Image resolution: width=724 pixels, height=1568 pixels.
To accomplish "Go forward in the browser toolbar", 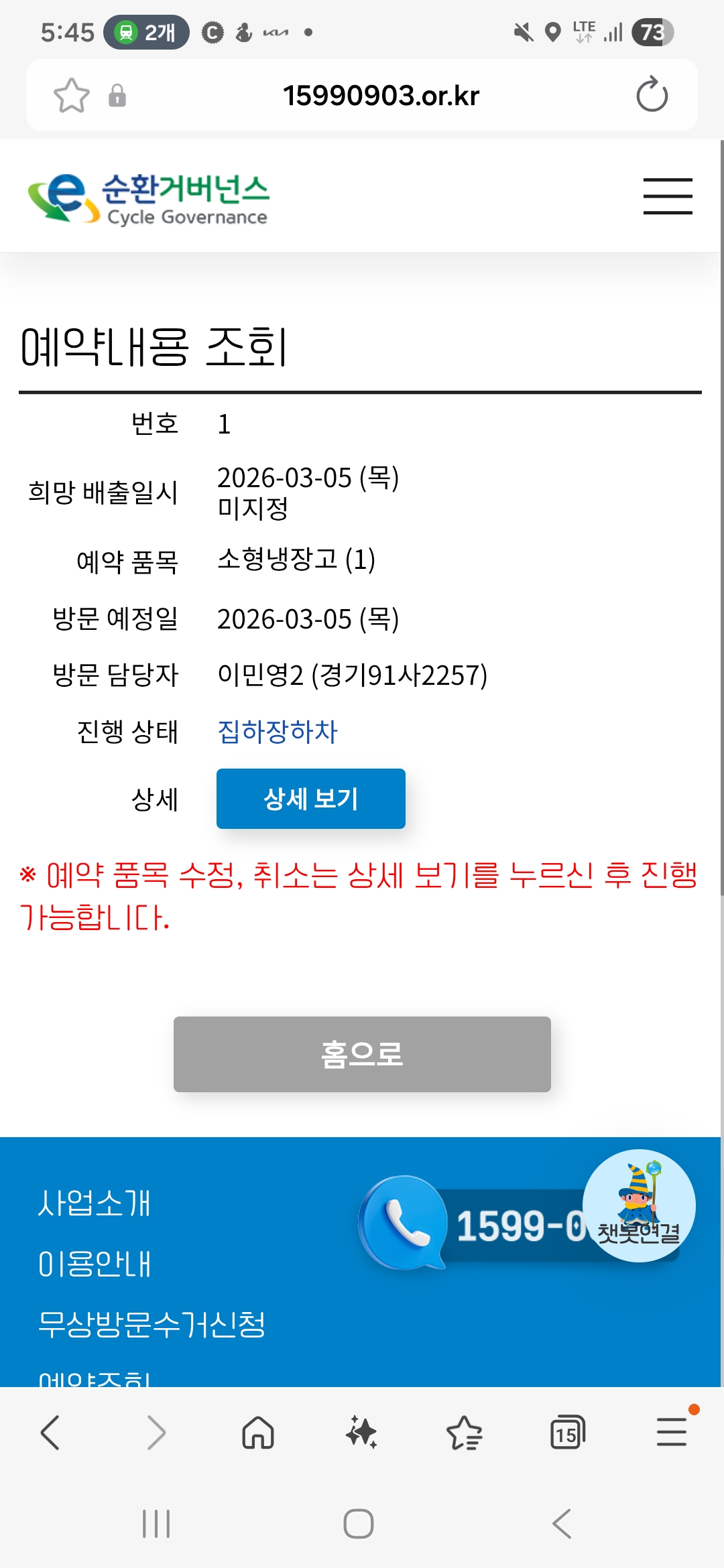I will [x=156, y=1433].
